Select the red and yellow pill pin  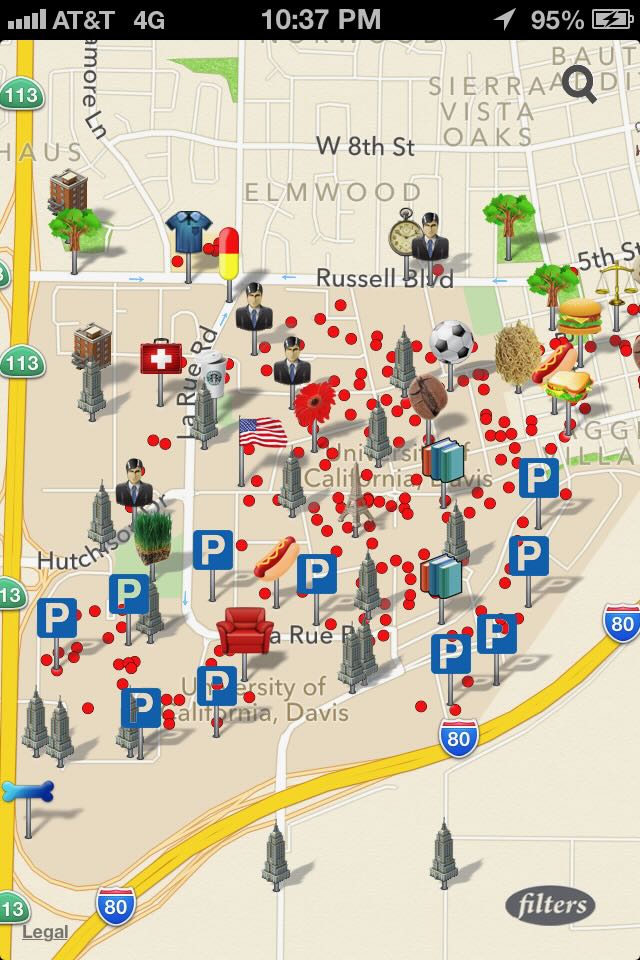[x=229, y=253]
